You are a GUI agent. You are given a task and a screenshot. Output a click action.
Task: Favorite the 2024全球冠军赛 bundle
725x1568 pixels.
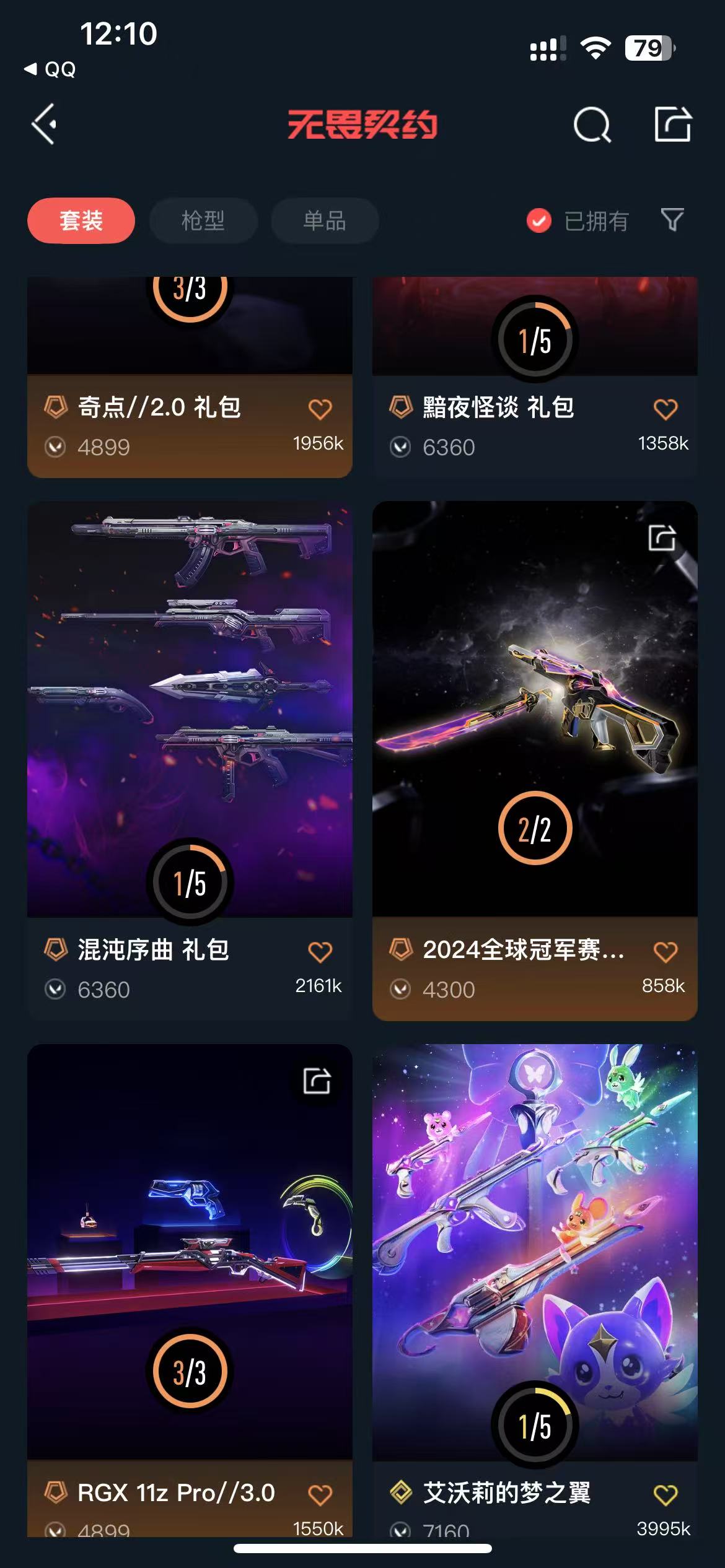pyautogui.click(x=665, y=952)
